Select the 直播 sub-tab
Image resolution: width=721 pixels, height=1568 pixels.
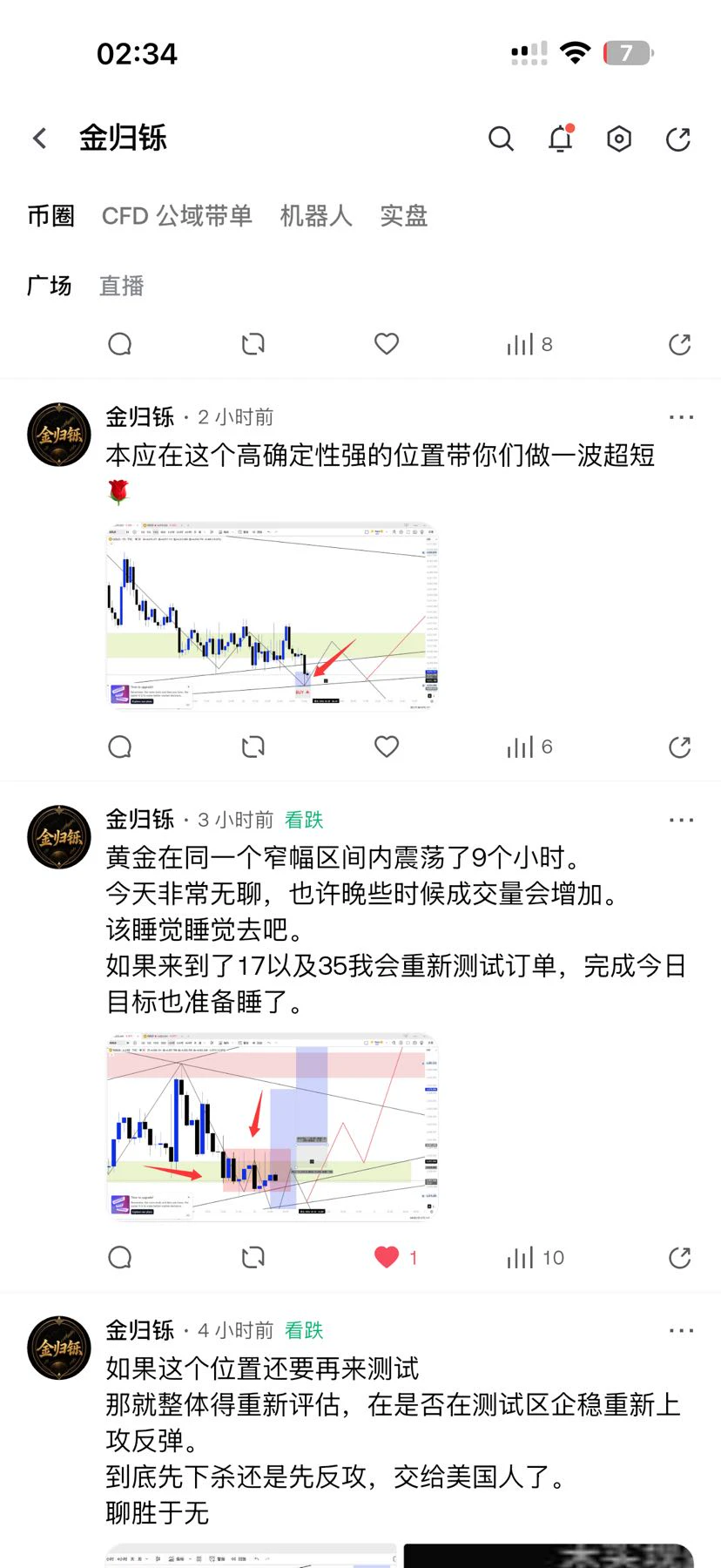(121, 286)
